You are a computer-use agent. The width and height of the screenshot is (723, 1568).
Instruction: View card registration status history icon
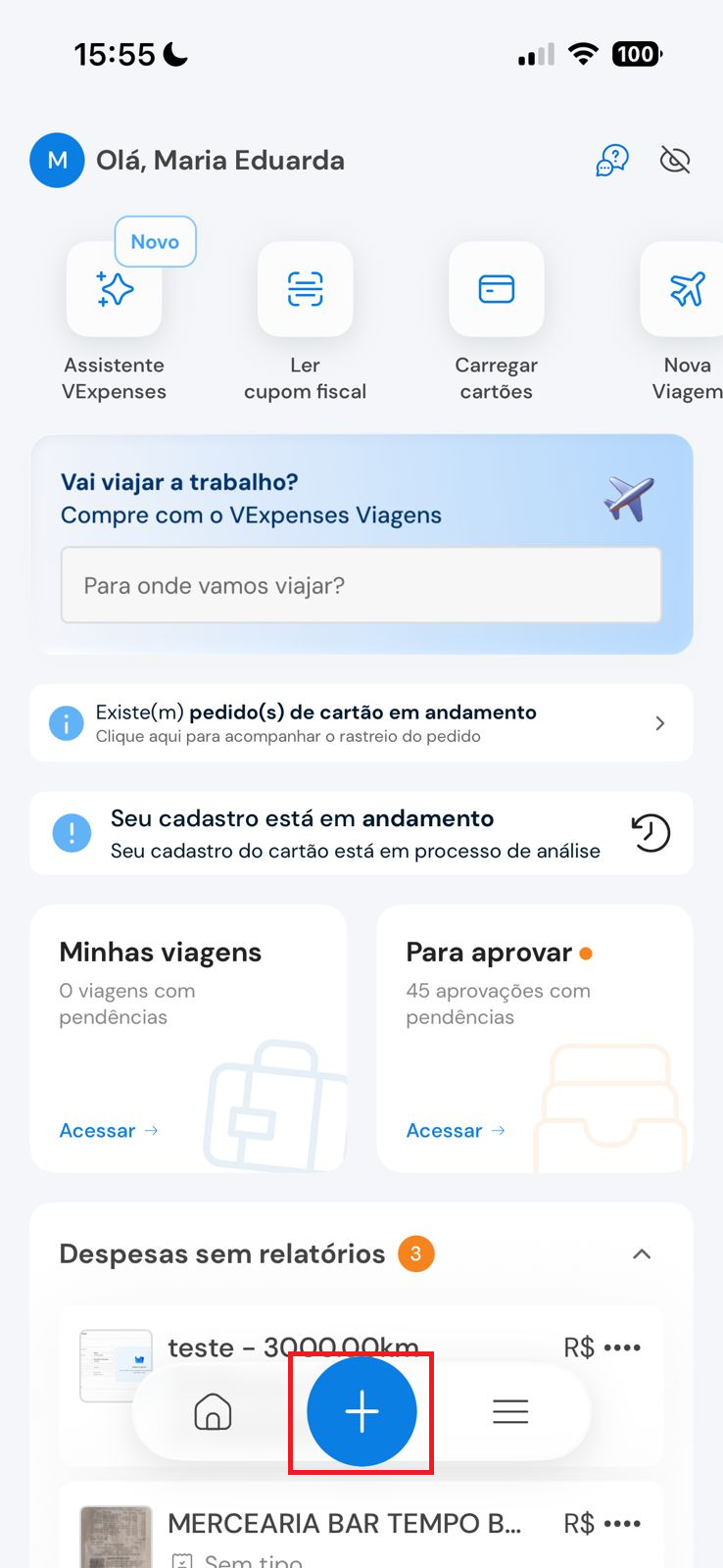pos(651,833)
